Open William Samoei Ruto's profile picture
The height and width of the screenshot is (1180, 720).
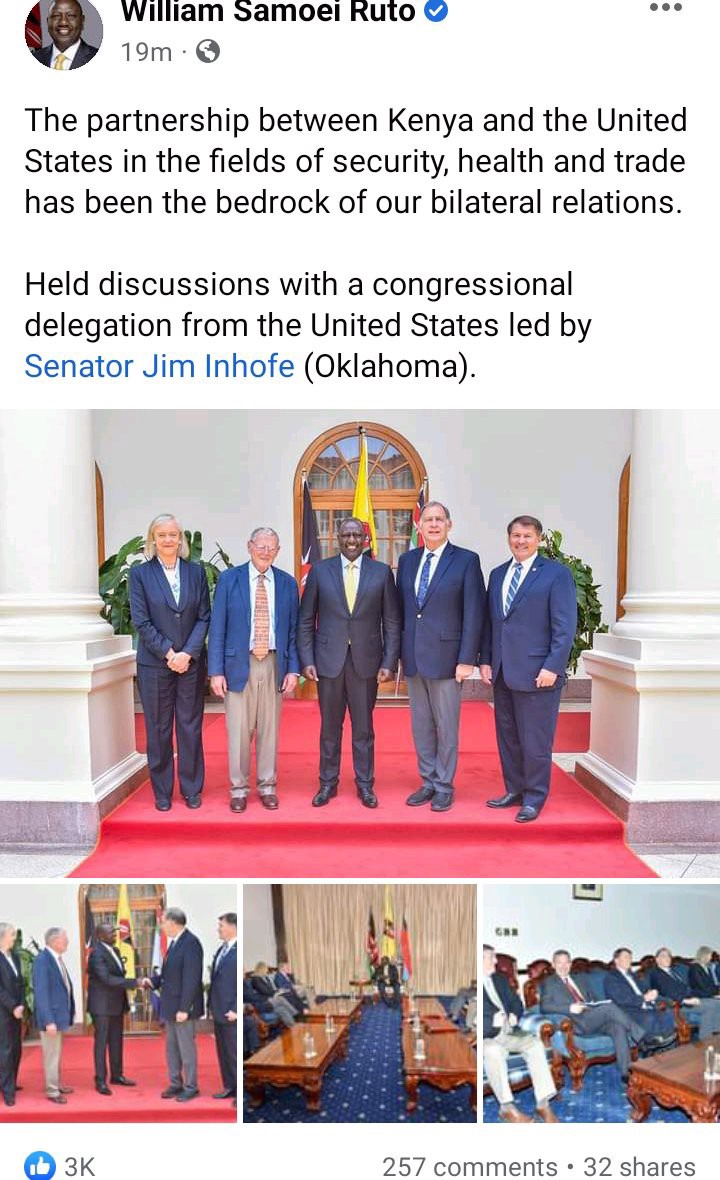coord(63,35)
